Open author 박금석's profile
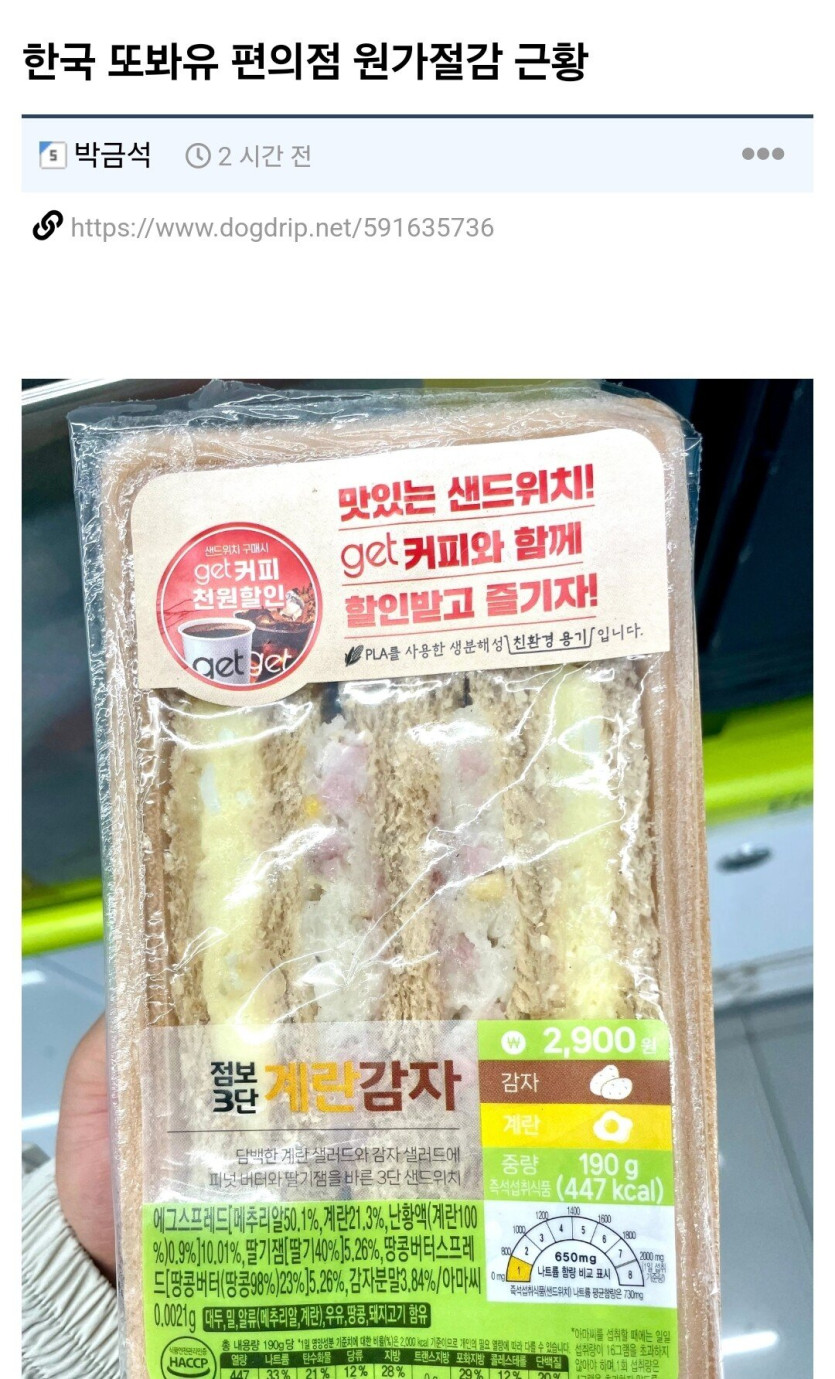Image resolution: width=835 pixels, height=1379 pixels. pyautogui.click(x=111, y=155)
